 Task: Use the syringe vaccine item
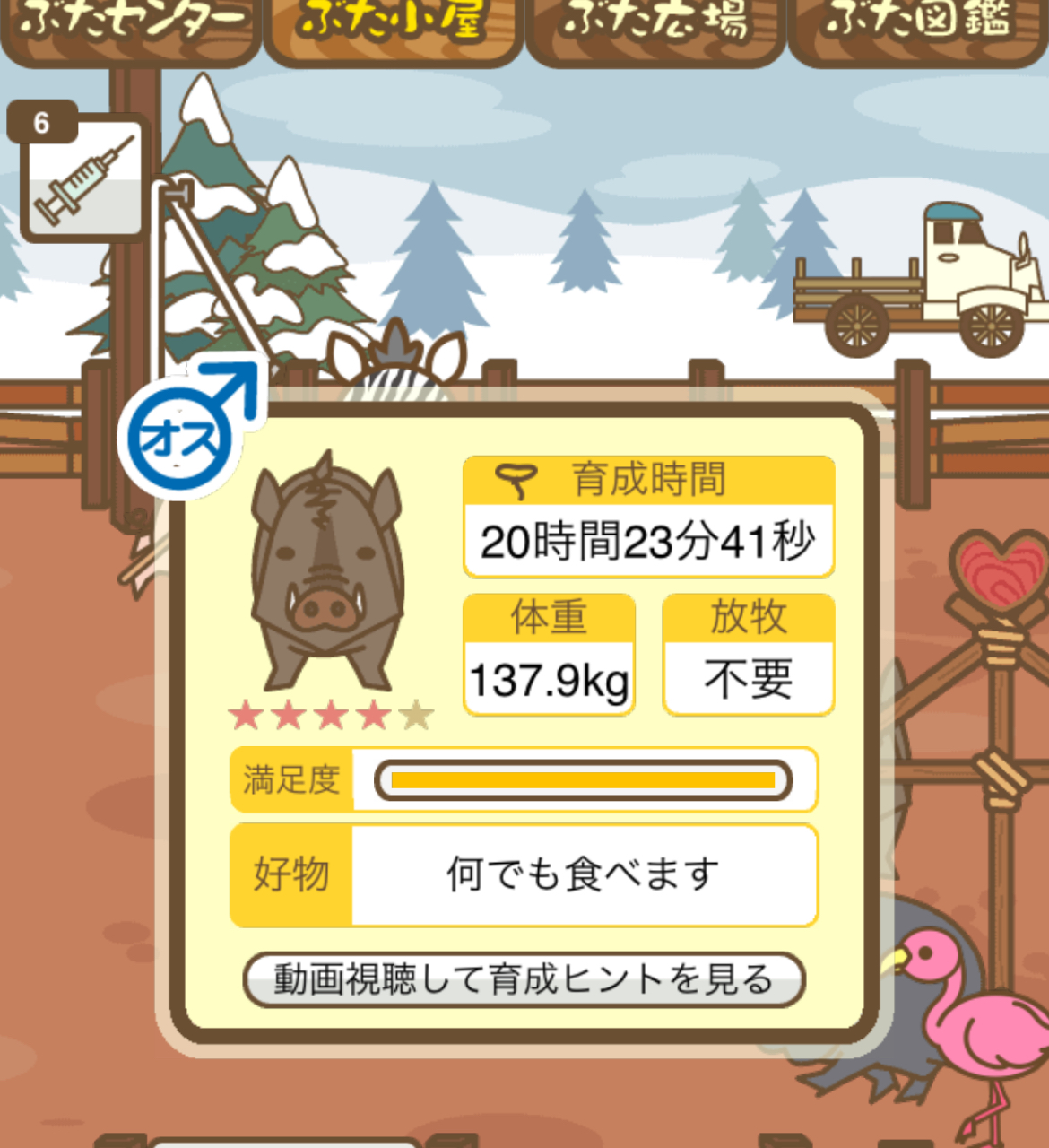(x=84, y=179)
